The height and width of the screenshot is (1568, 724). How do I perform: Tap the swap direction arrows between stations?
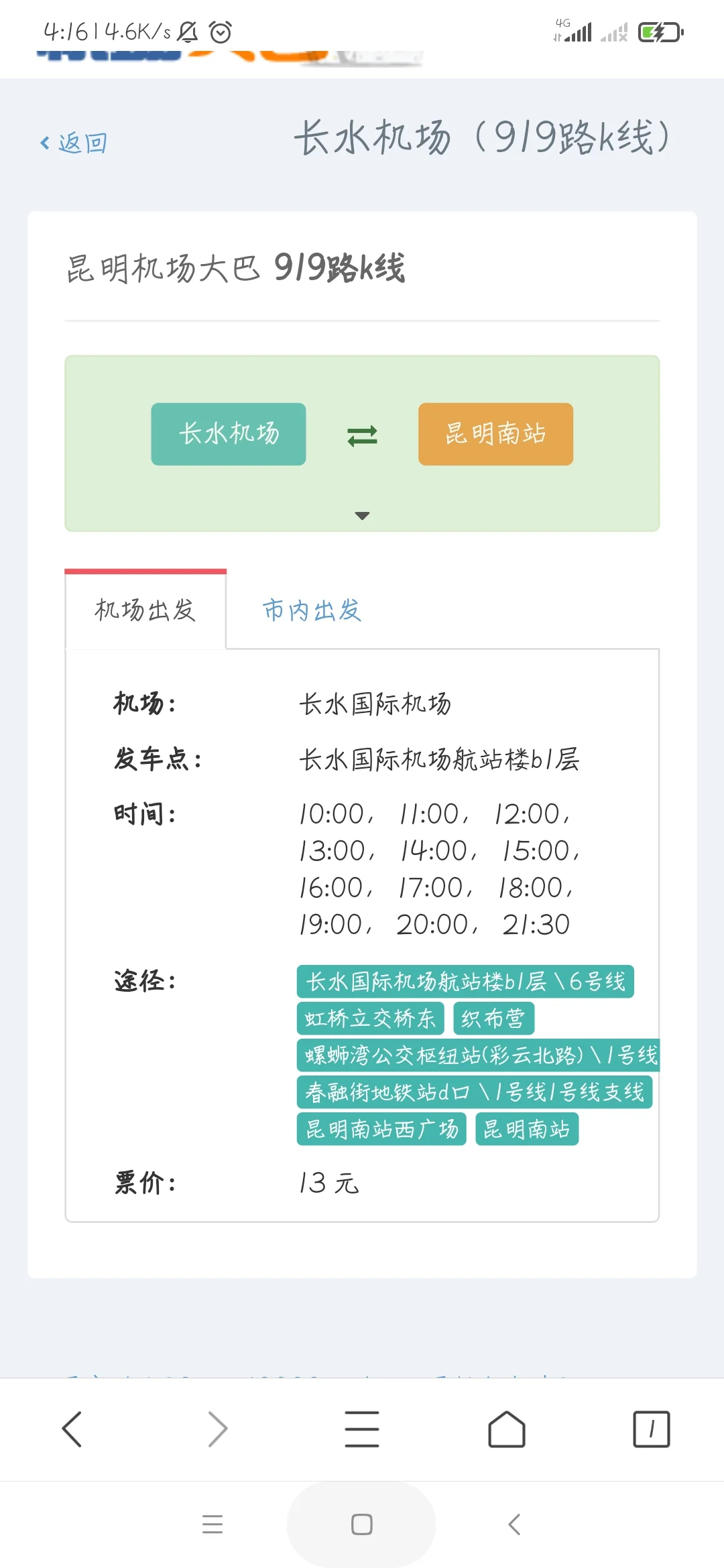click(x=362, y=436)
